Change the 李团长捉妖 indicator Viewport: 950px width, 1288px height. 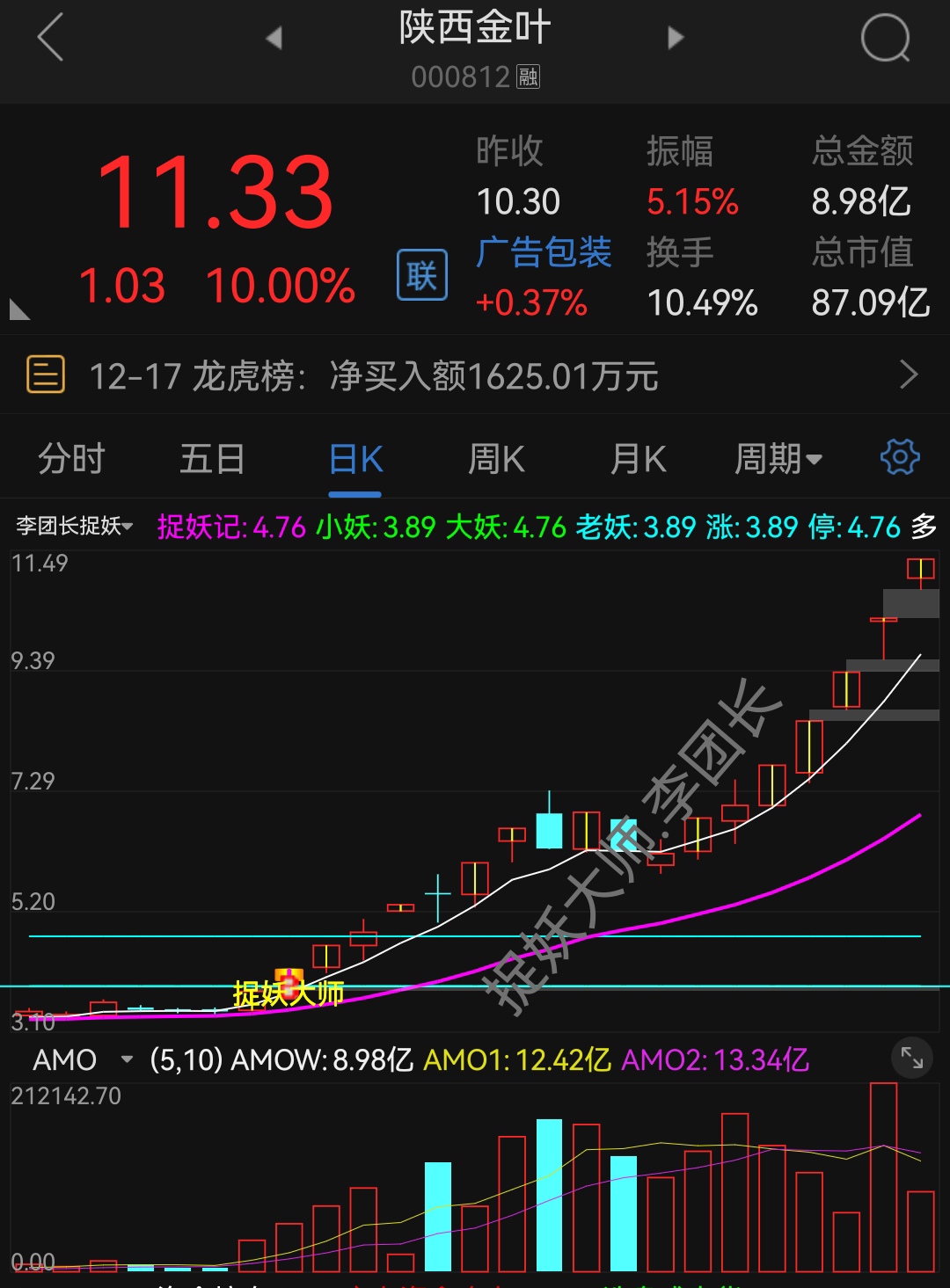point(75,527)
